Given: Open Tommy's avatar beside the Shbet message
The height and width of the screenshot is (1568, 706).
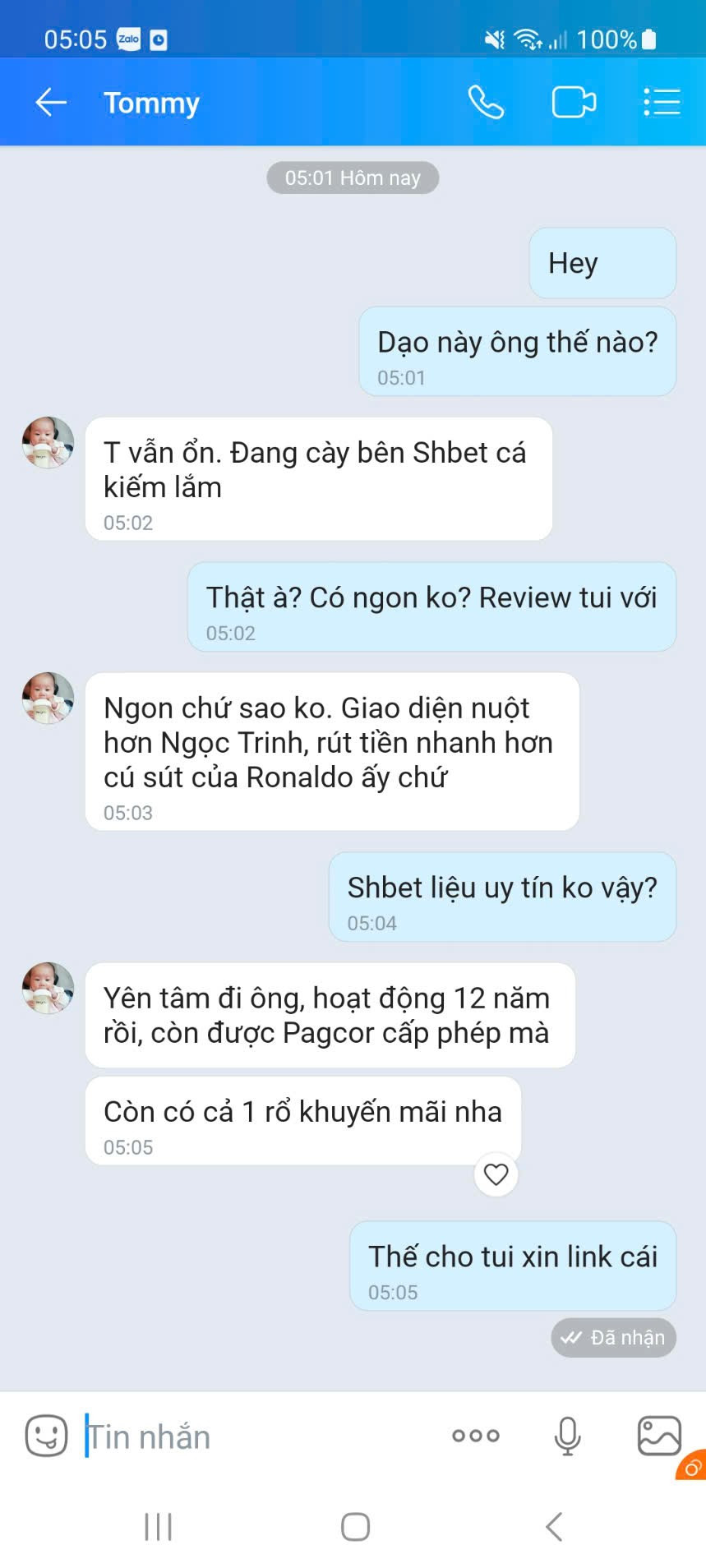Looking at the screenshot, I should click(x=48, y=442).
